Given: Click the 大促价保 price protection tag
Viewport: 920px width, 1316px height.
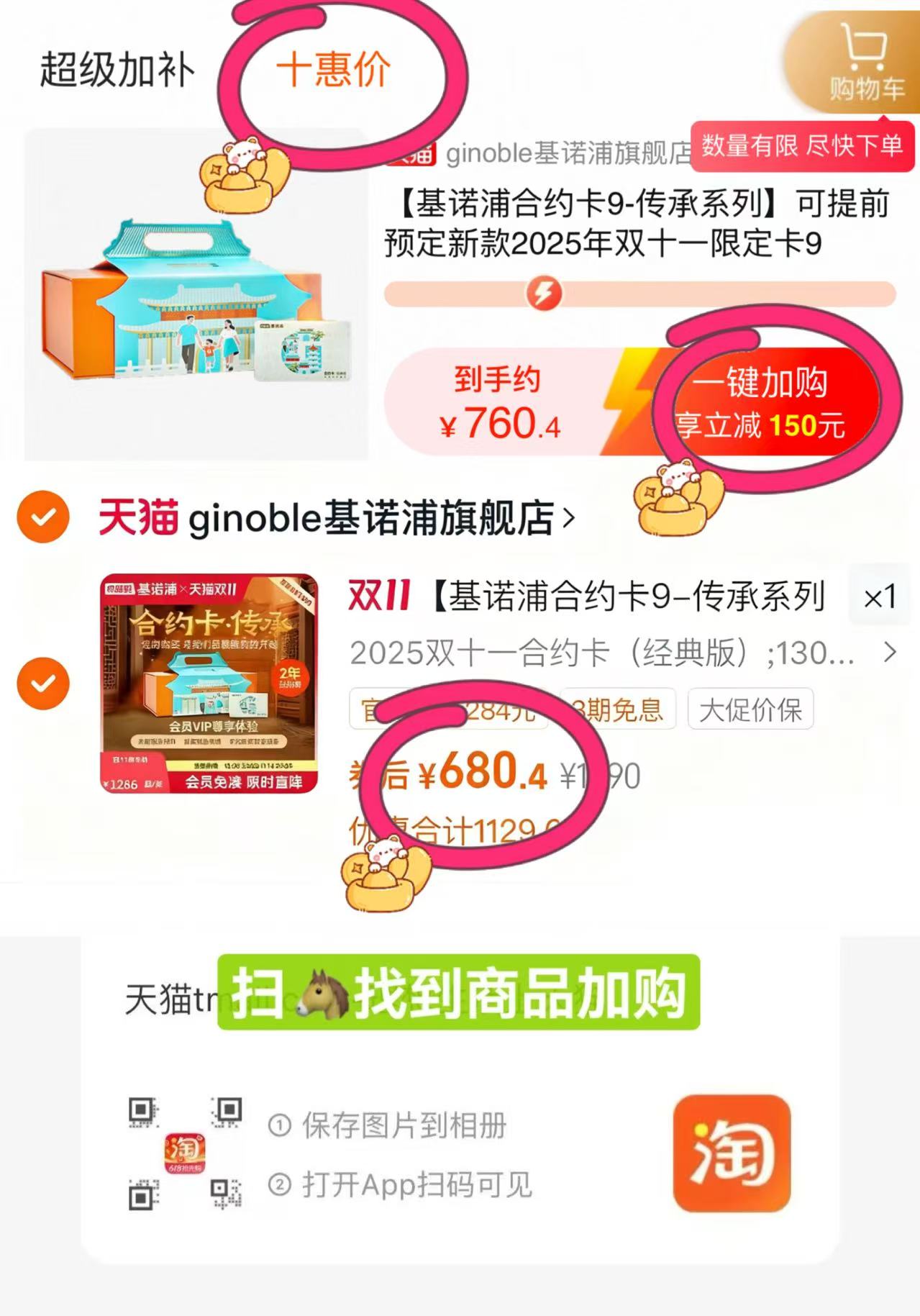Looking at the screenshot, I should (x=750, y=709).
